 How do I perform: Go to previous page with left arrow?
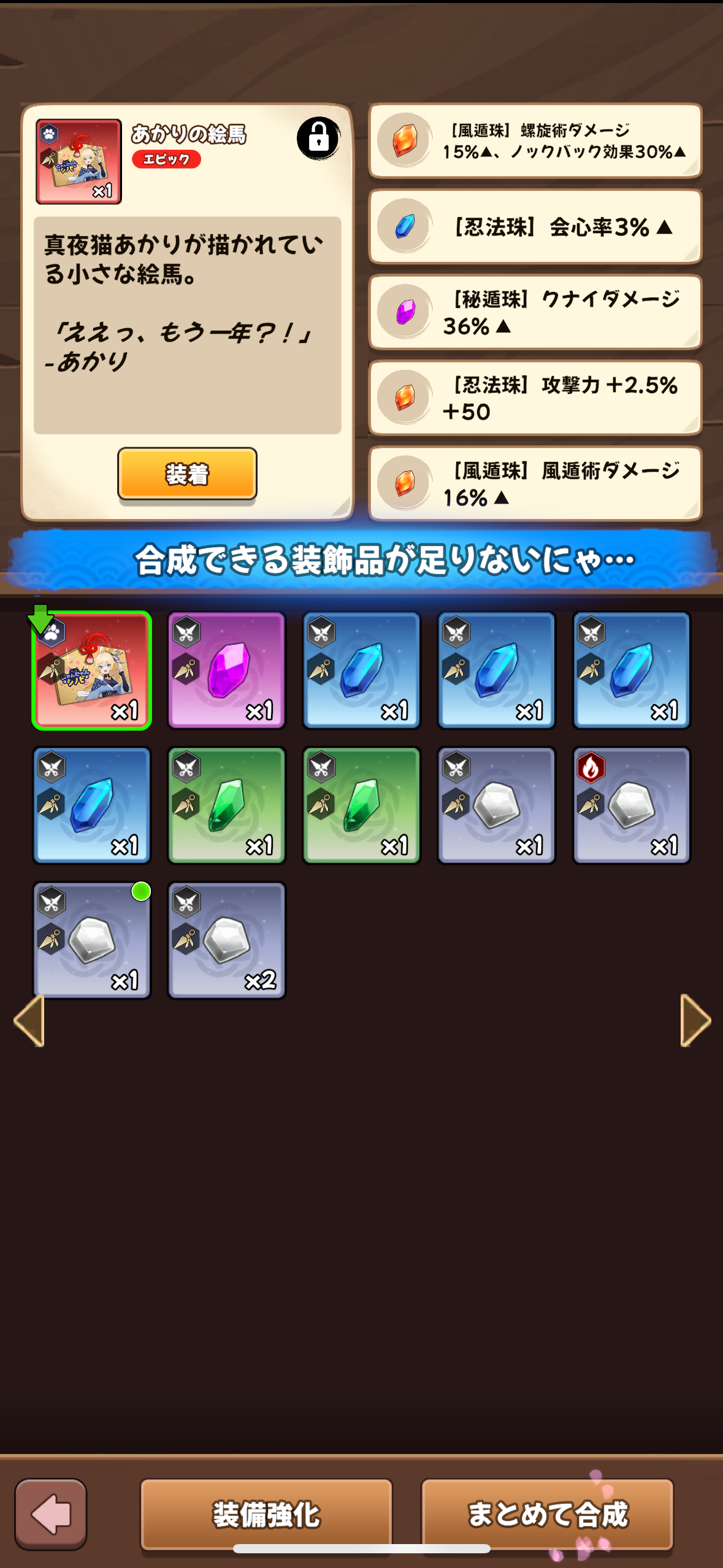[x=29, y=1020]
